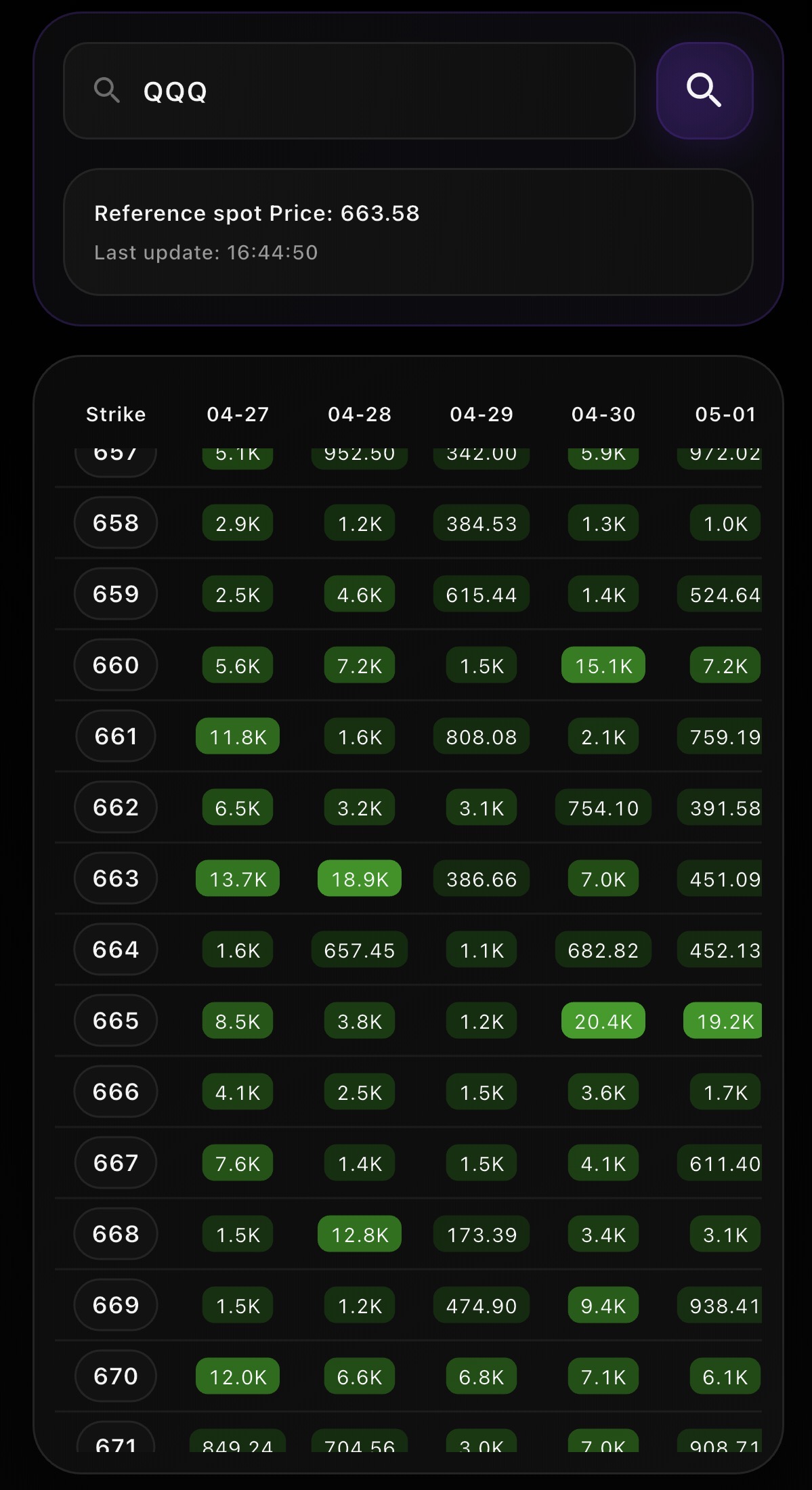The height and width of the screenshot is (1490, 812).
Task: Click the magnifying glass inside the search field
Action: click(x=107, y=90)
